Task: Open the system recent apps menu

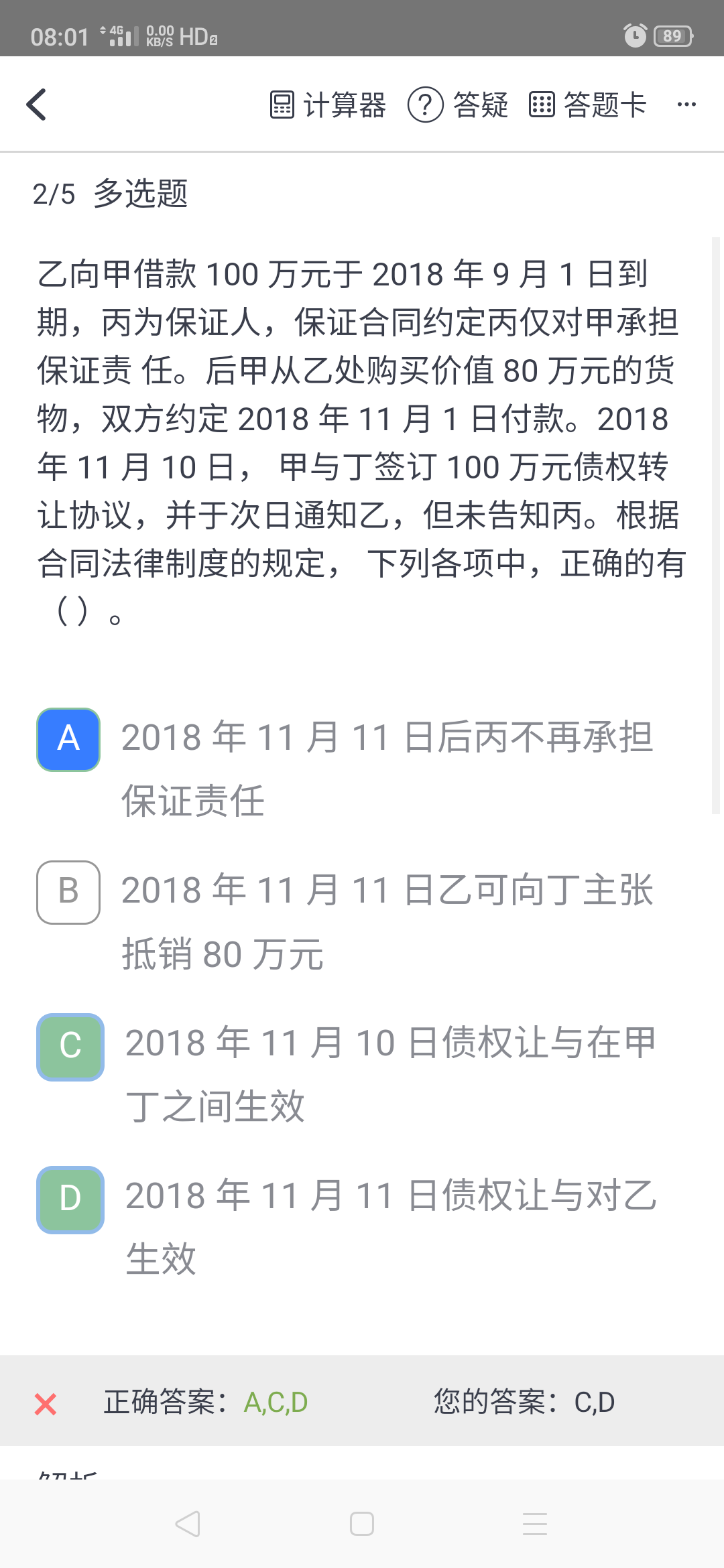Action: click(535, 1524)
